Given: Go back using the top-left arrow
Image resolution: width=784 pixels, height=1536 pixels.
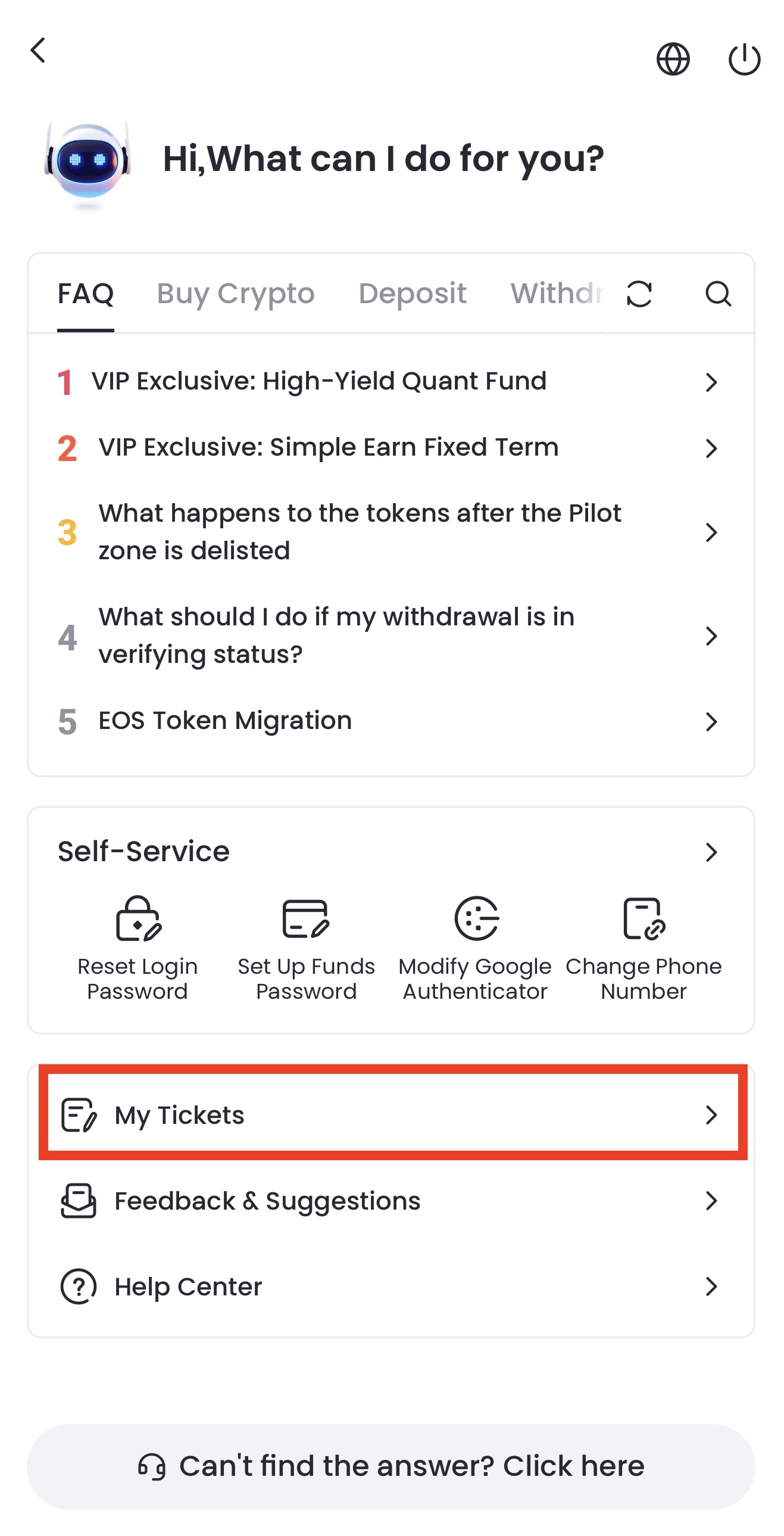Looking at the screenshot, I should pos(38,51).
